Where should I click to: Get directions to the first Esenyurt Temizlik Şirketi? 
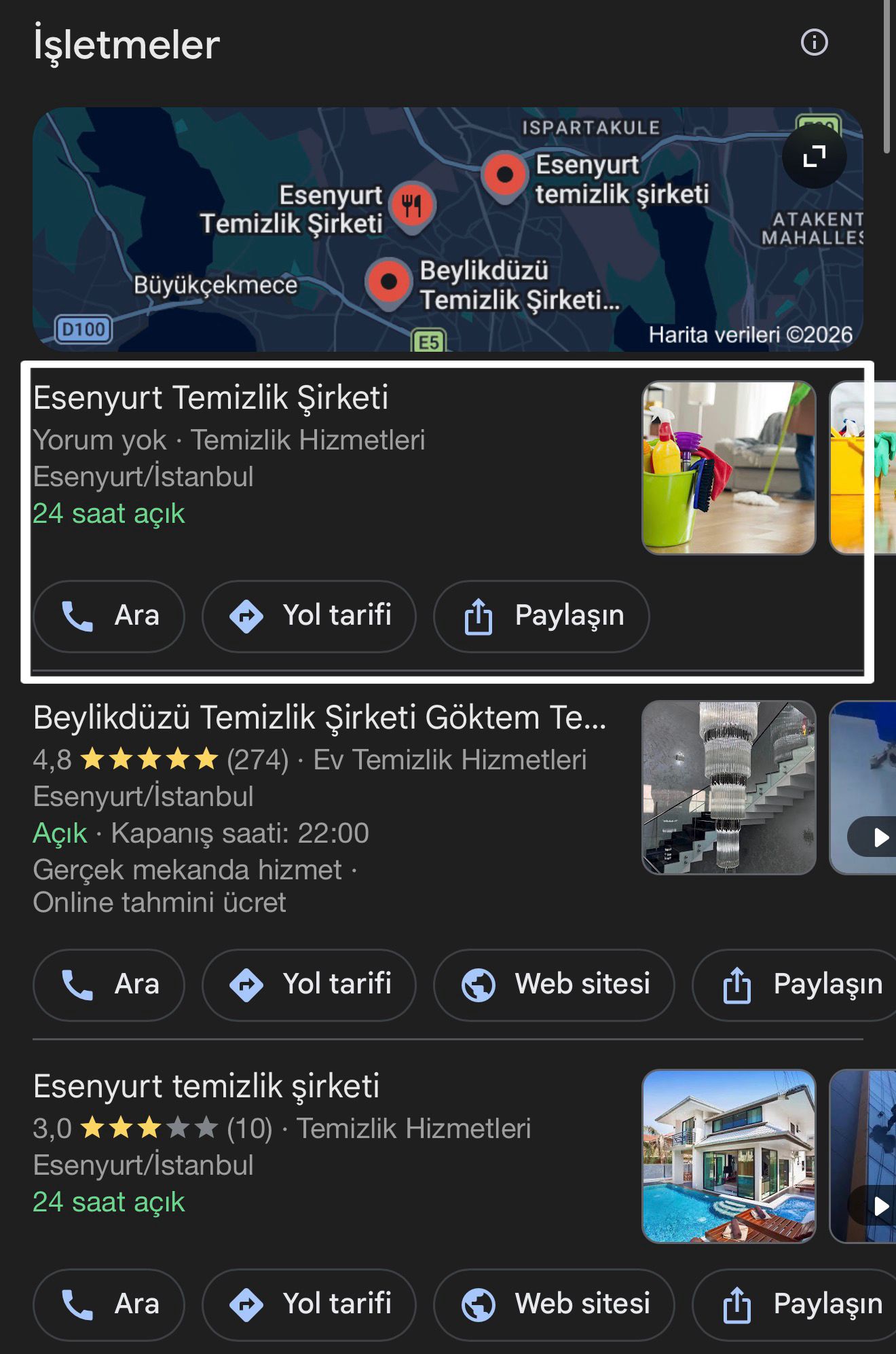coord(309,616)
